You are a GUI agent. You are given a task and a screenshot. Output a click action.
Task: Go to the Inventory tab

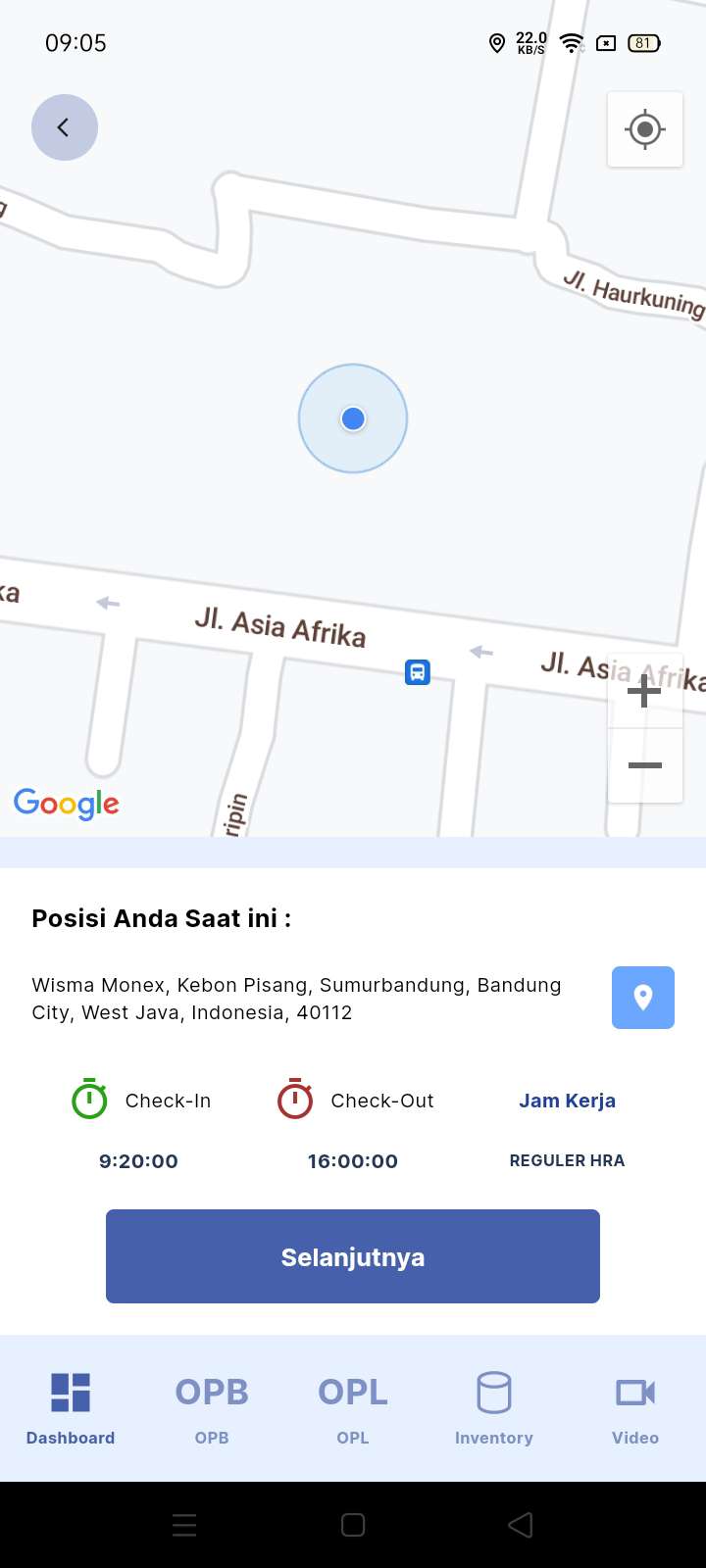pyautogui.click(x=494, y=1408)
